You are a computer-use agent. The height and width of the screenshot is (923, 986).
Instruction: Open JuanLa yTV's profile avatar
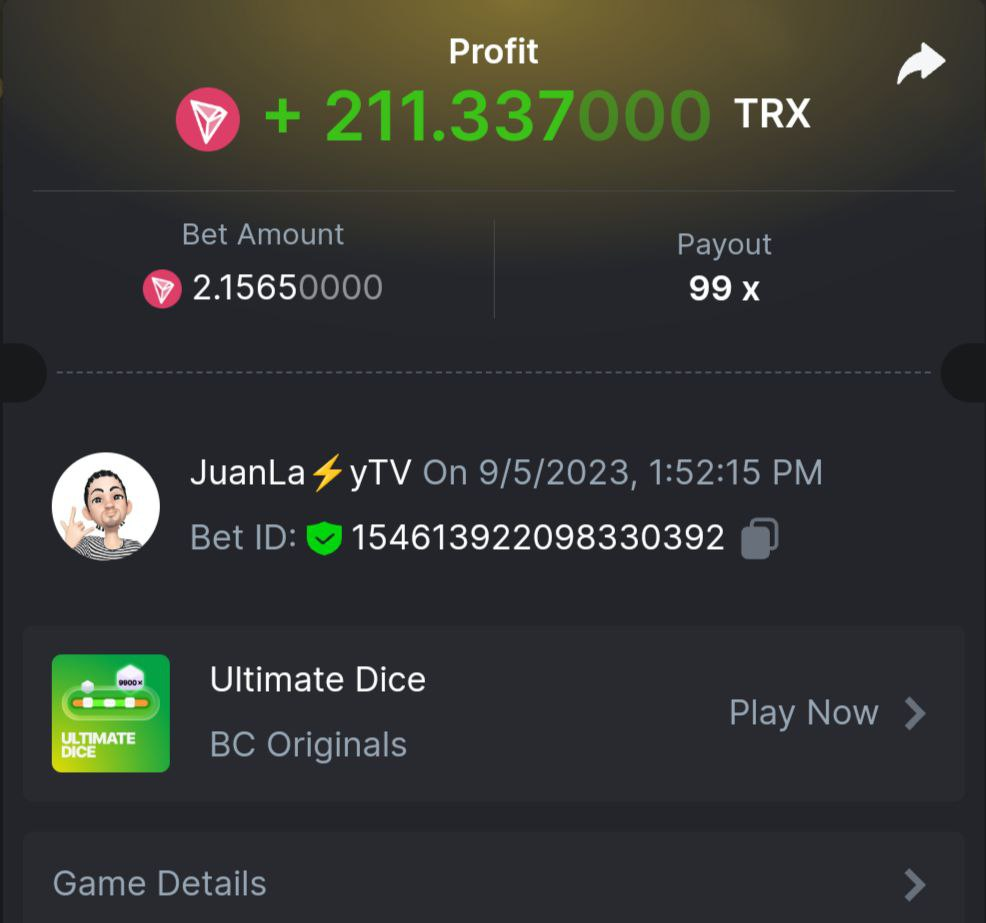(106, 506)
